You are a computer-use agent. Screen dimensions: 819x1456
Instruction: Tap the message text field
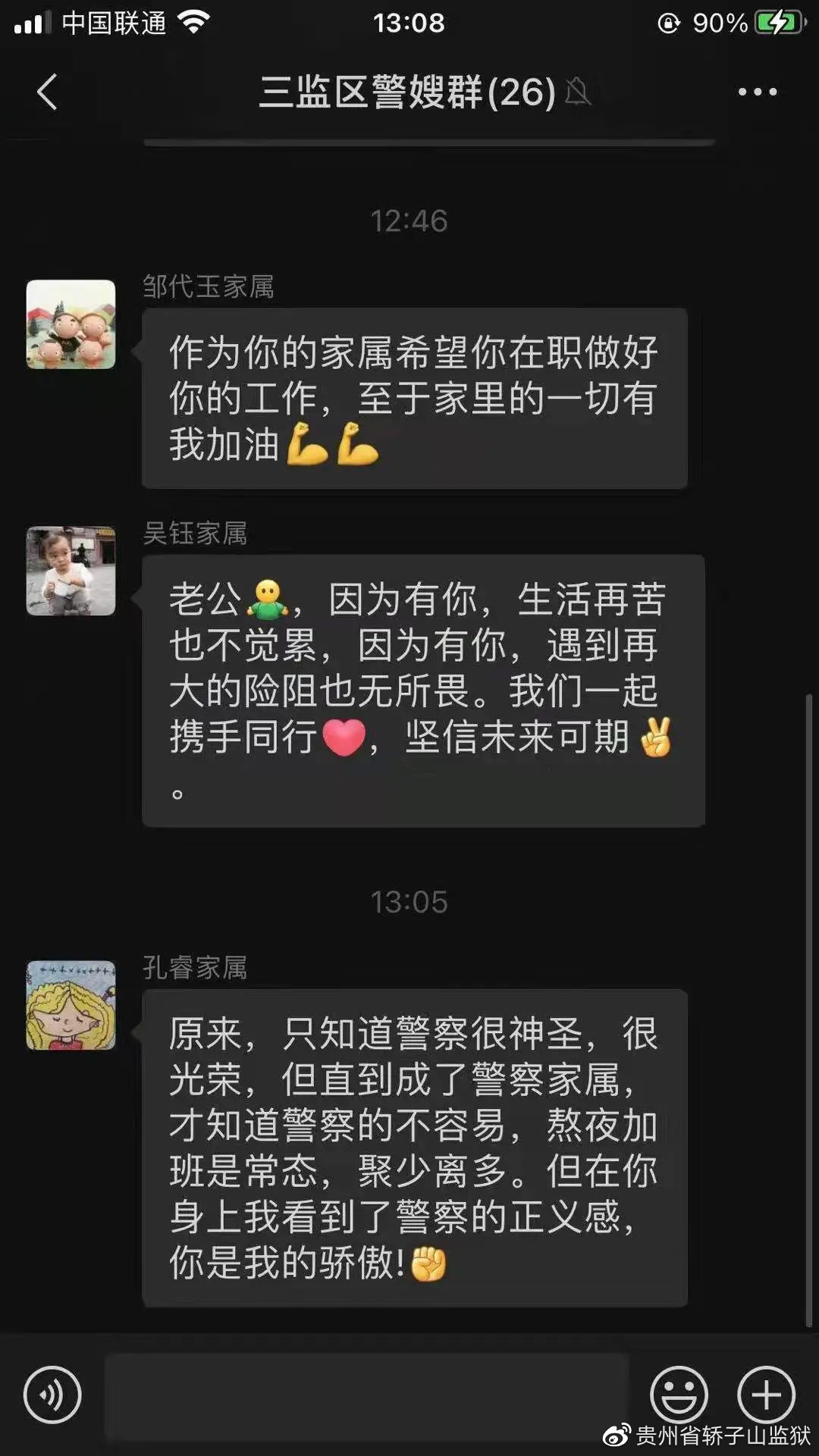(366, 1395)
